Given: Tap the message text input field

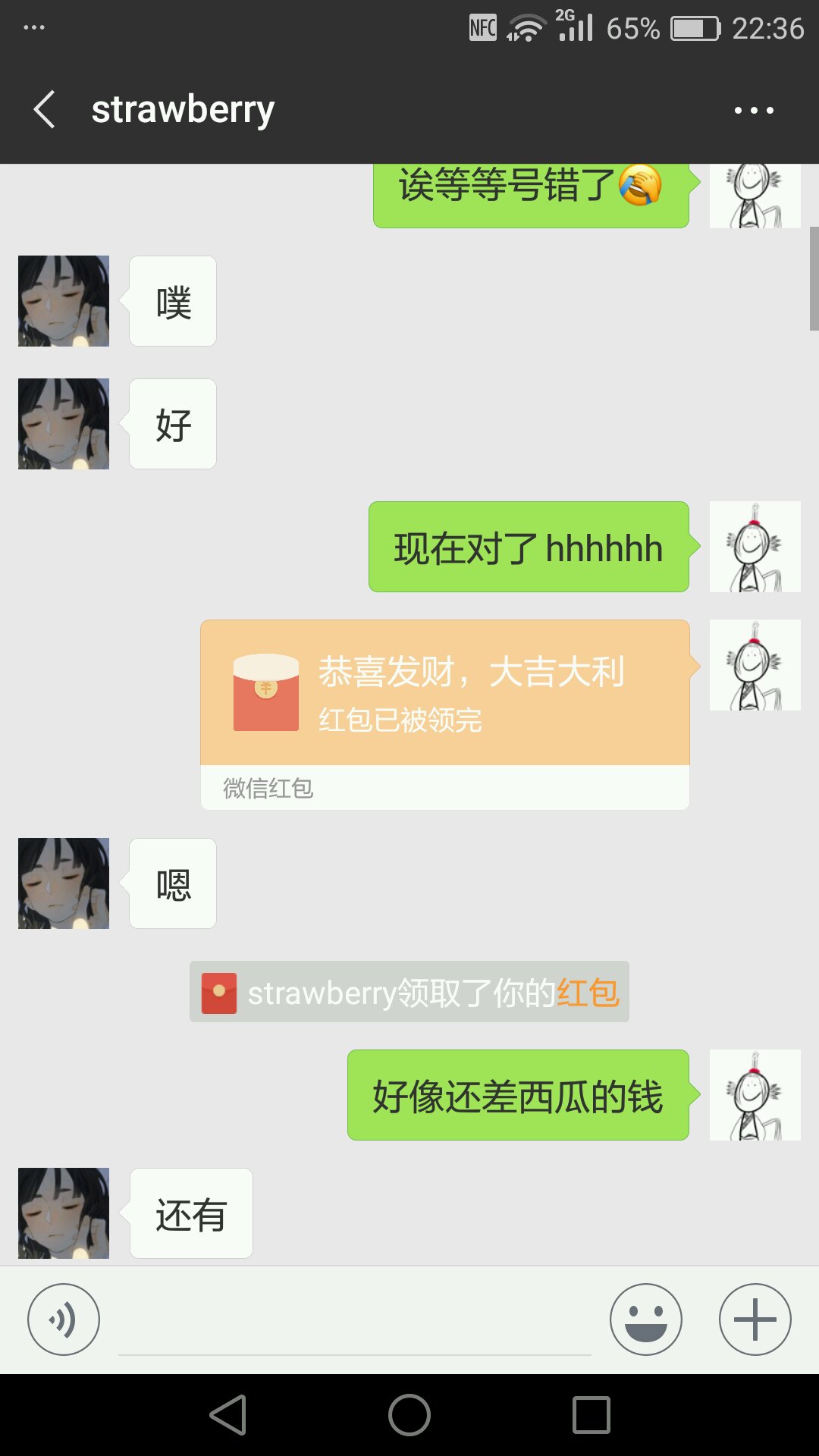Looking at the screenshot, I should (x=355, y=1320).
